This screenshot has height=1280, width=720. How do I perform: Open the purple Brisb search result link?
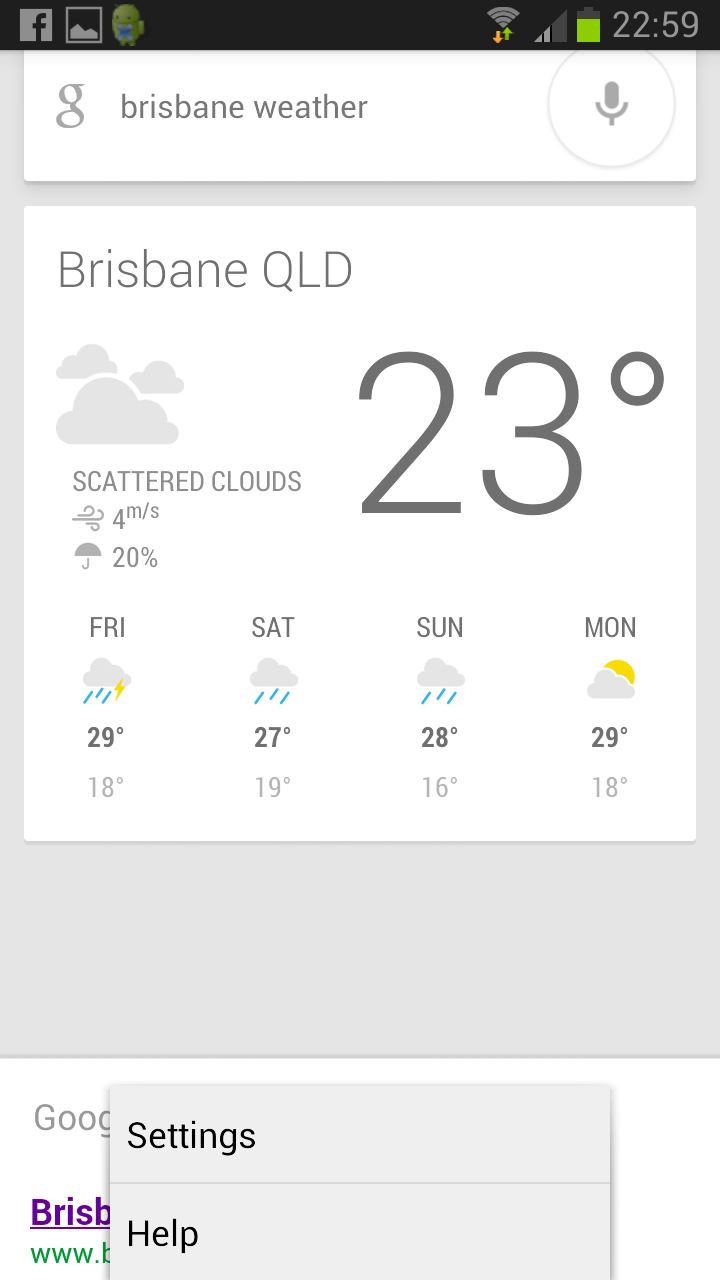pyautogui.click(x=70, y=1213)
